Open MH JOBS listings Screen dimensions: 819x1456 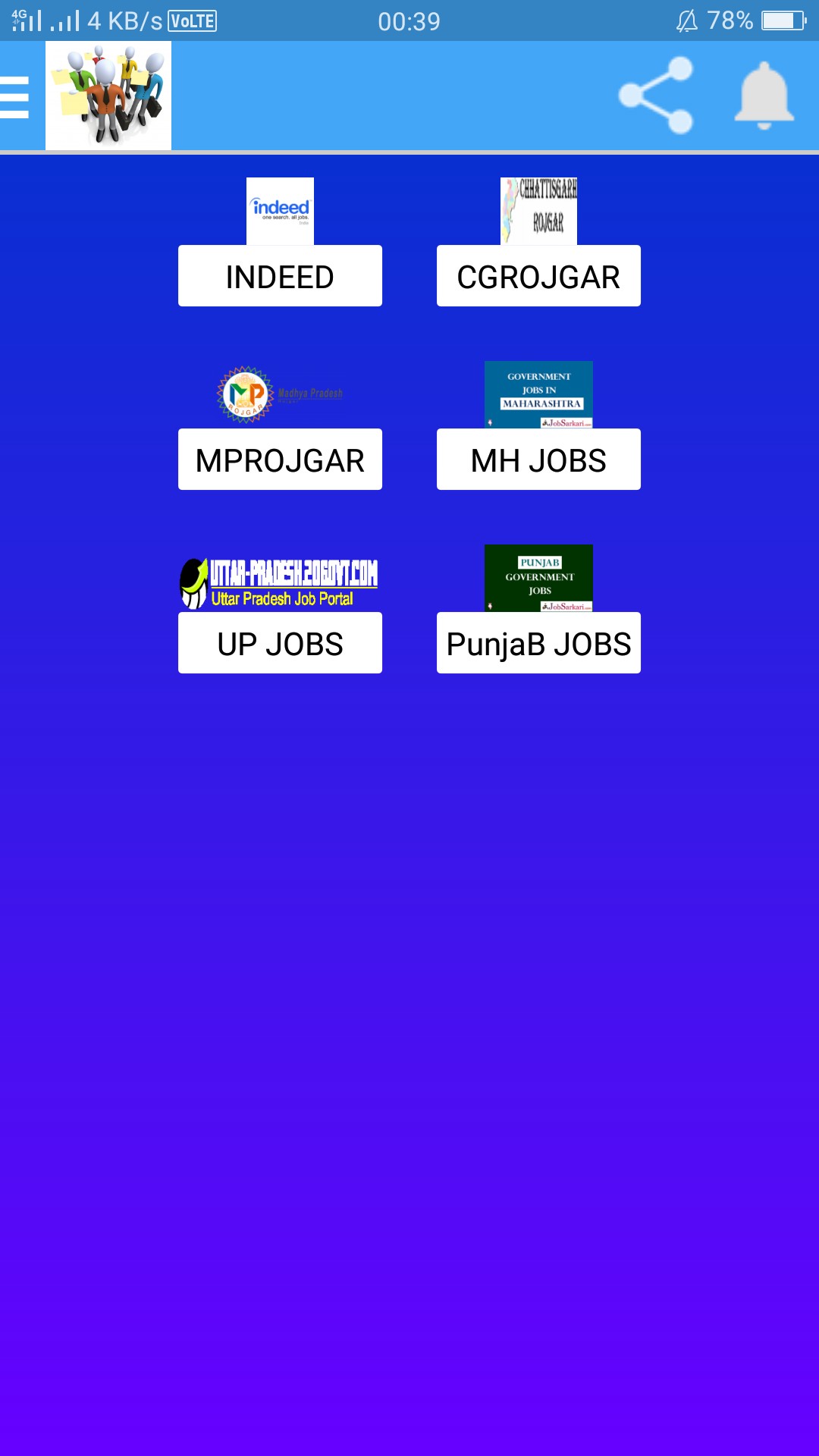[x=538, y=460]
